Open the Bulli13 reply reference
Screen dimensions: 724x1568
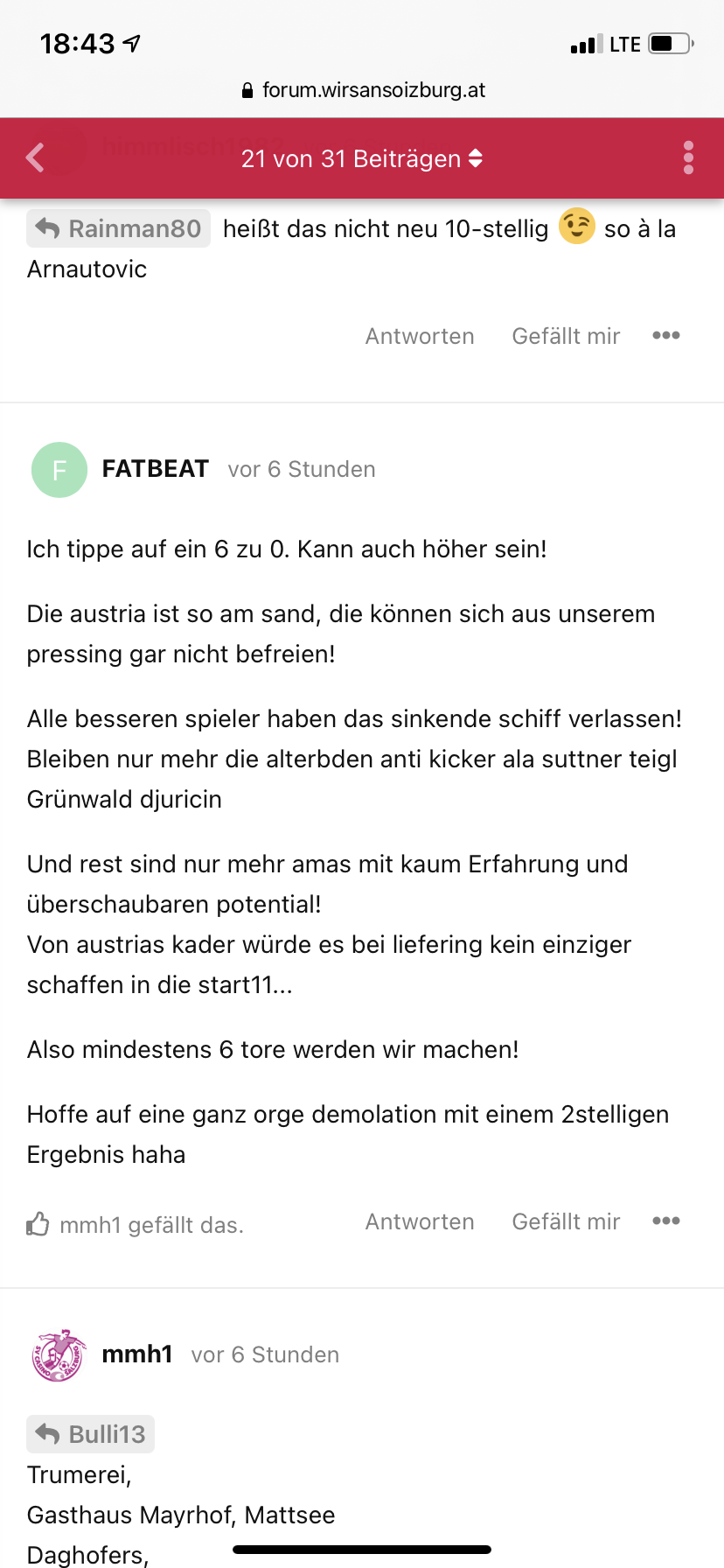click(x=90, y=1434)
